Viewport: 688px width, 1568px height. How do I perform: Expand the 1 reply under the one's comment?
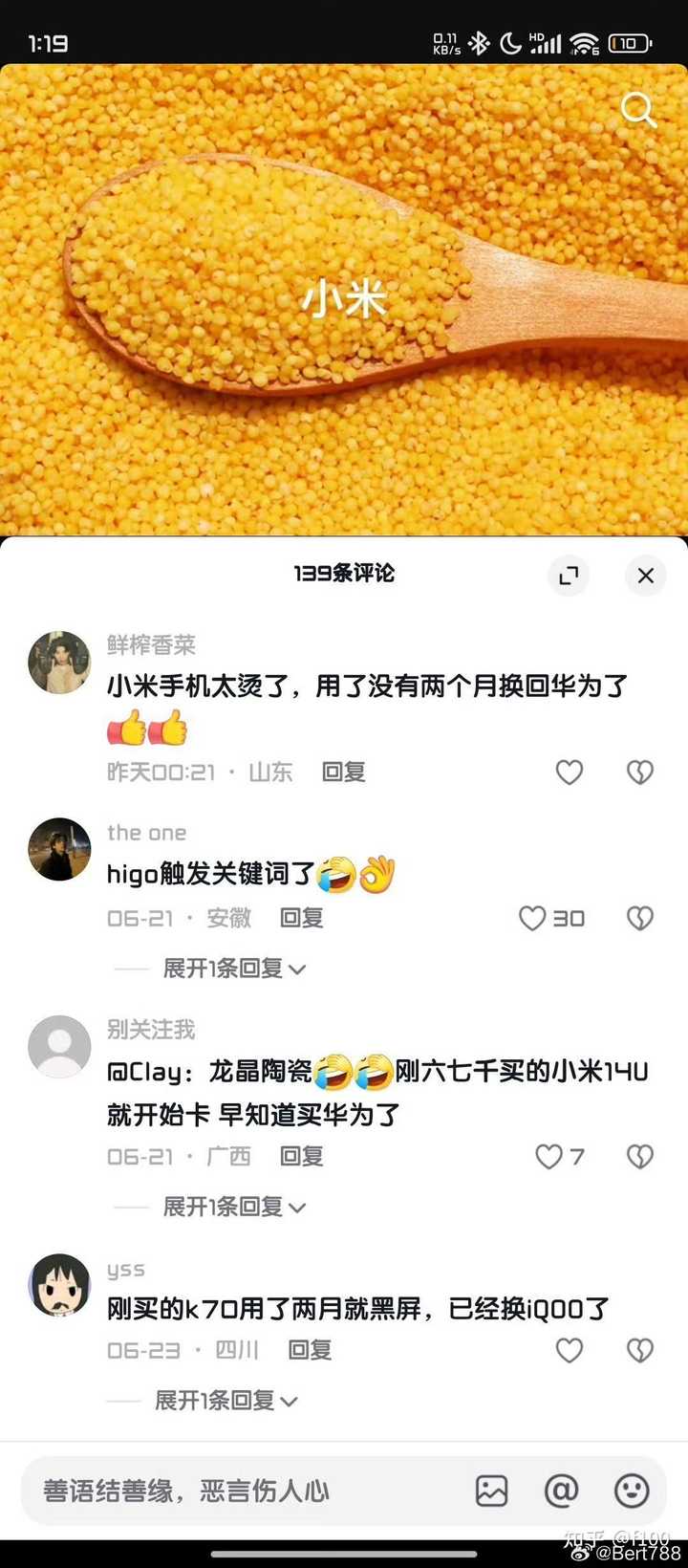[x=233, y=969]
